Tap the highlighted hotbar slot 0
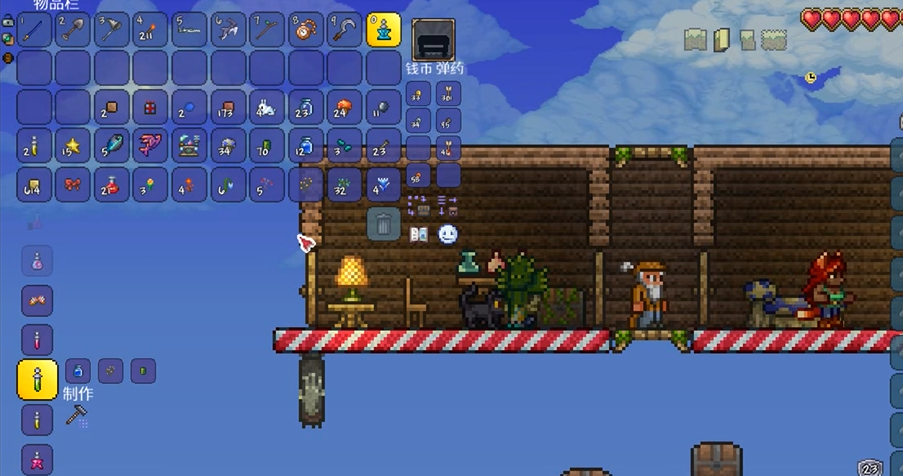The image size is (903, 476). (384, 30)
